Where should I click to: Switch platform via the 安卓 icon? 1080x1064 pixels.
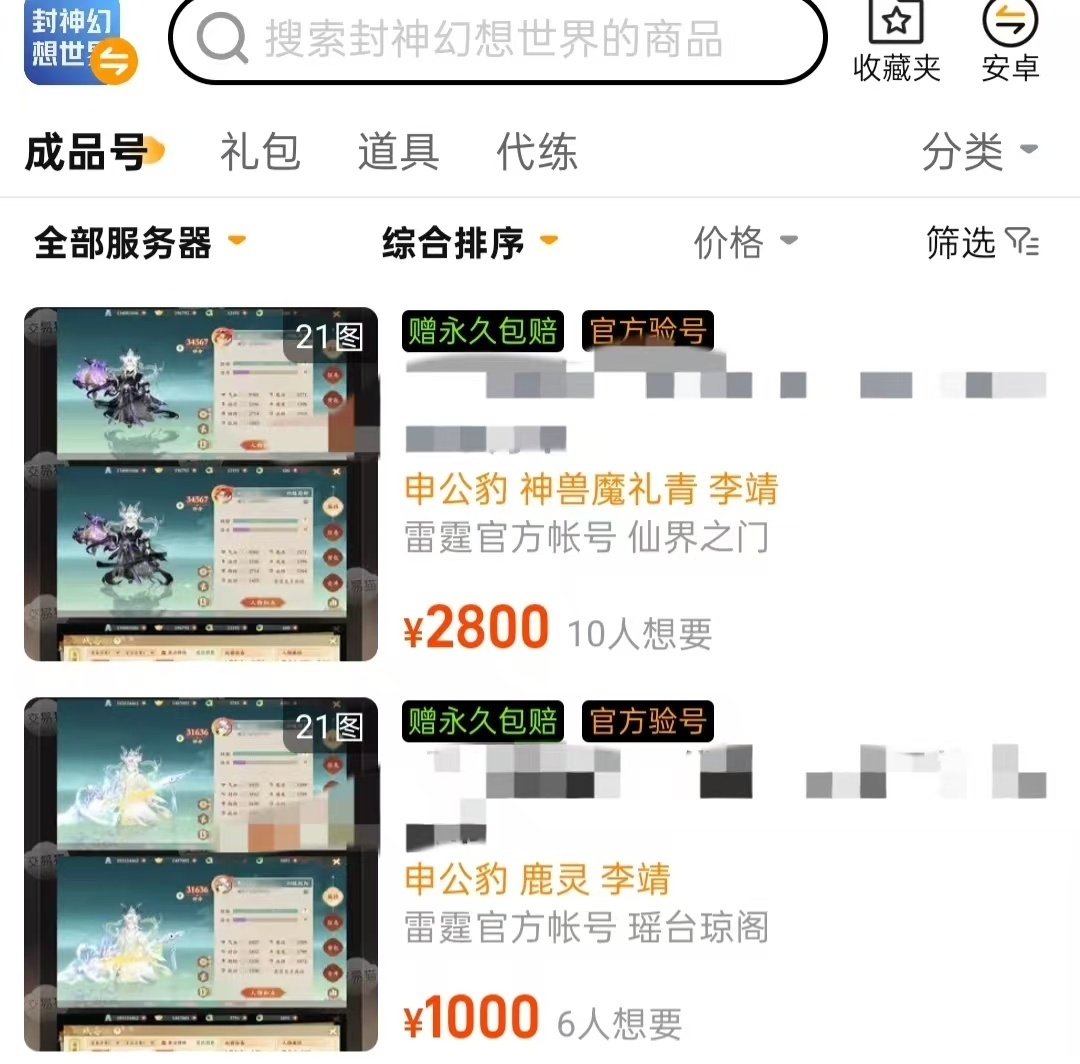[1010, 43]
